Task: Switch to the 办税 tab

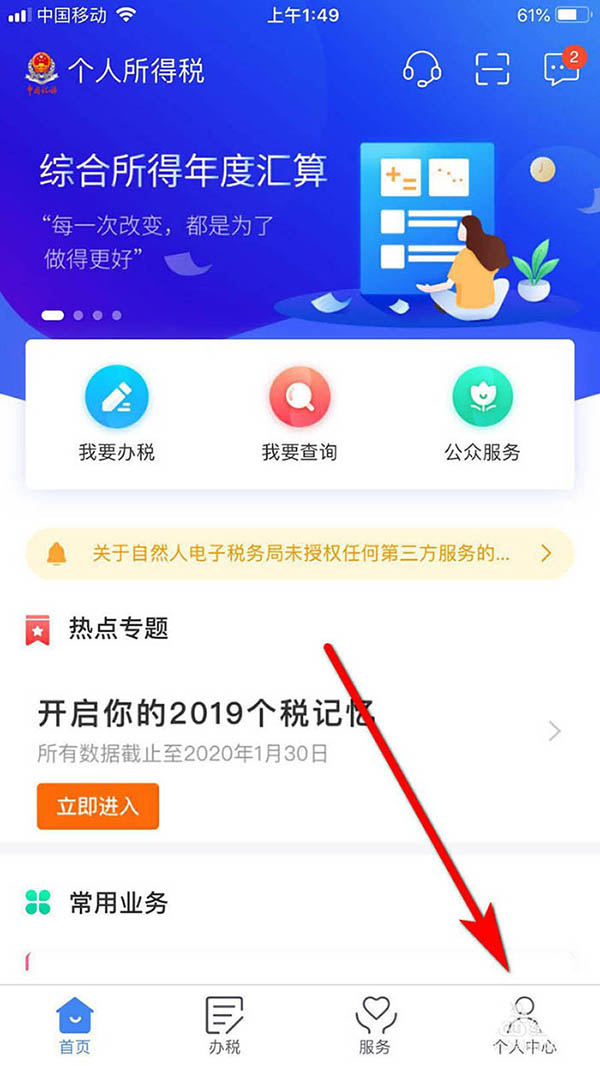Action: coord(225,1025)
